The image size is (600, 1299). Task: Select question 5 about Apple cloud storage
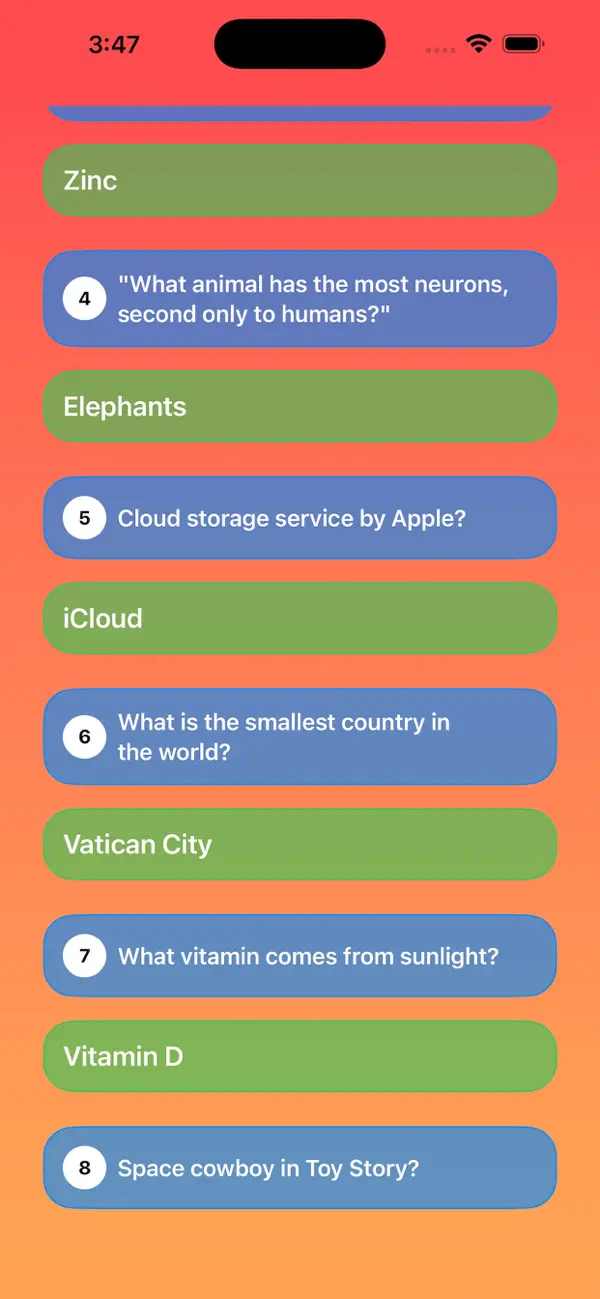(x=300, y=518)
